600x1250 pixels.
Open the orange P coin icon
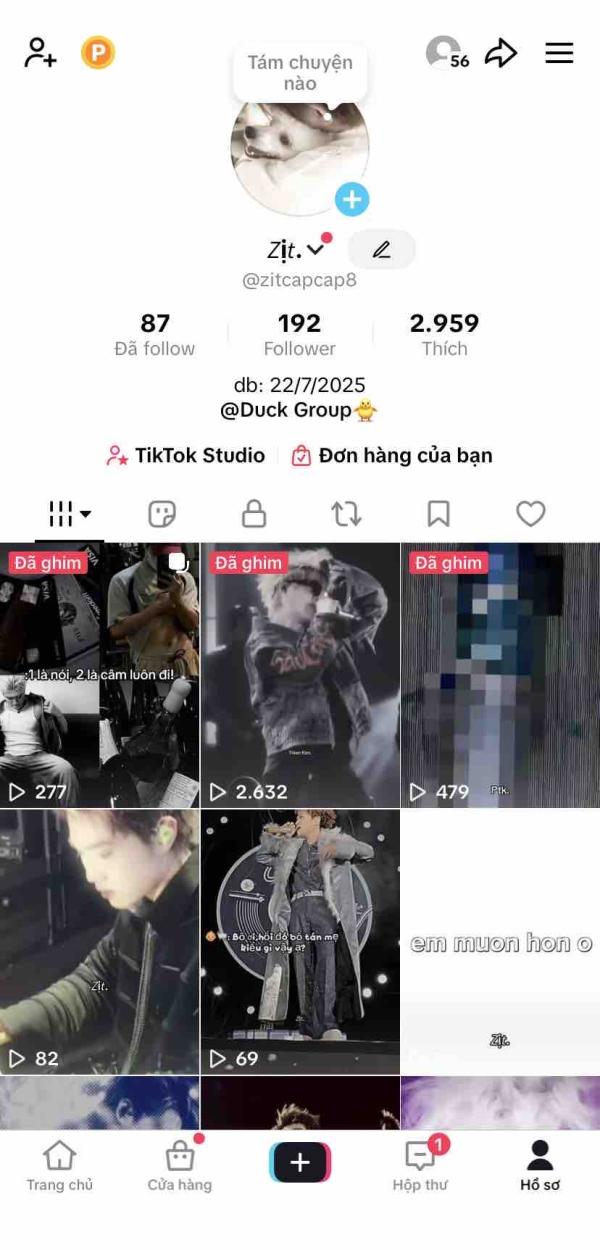[98, 52]
